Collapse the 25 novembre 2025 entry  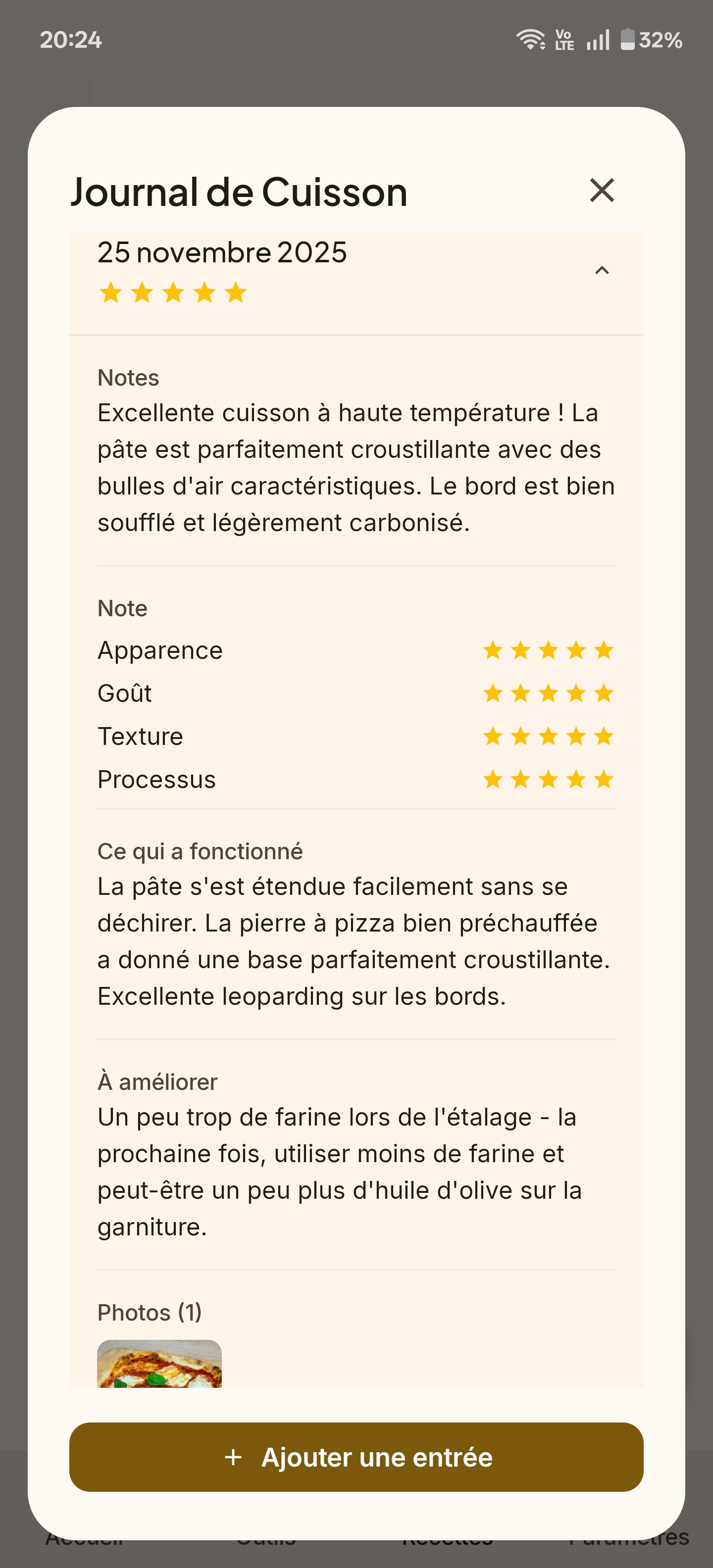click(602, 270)
